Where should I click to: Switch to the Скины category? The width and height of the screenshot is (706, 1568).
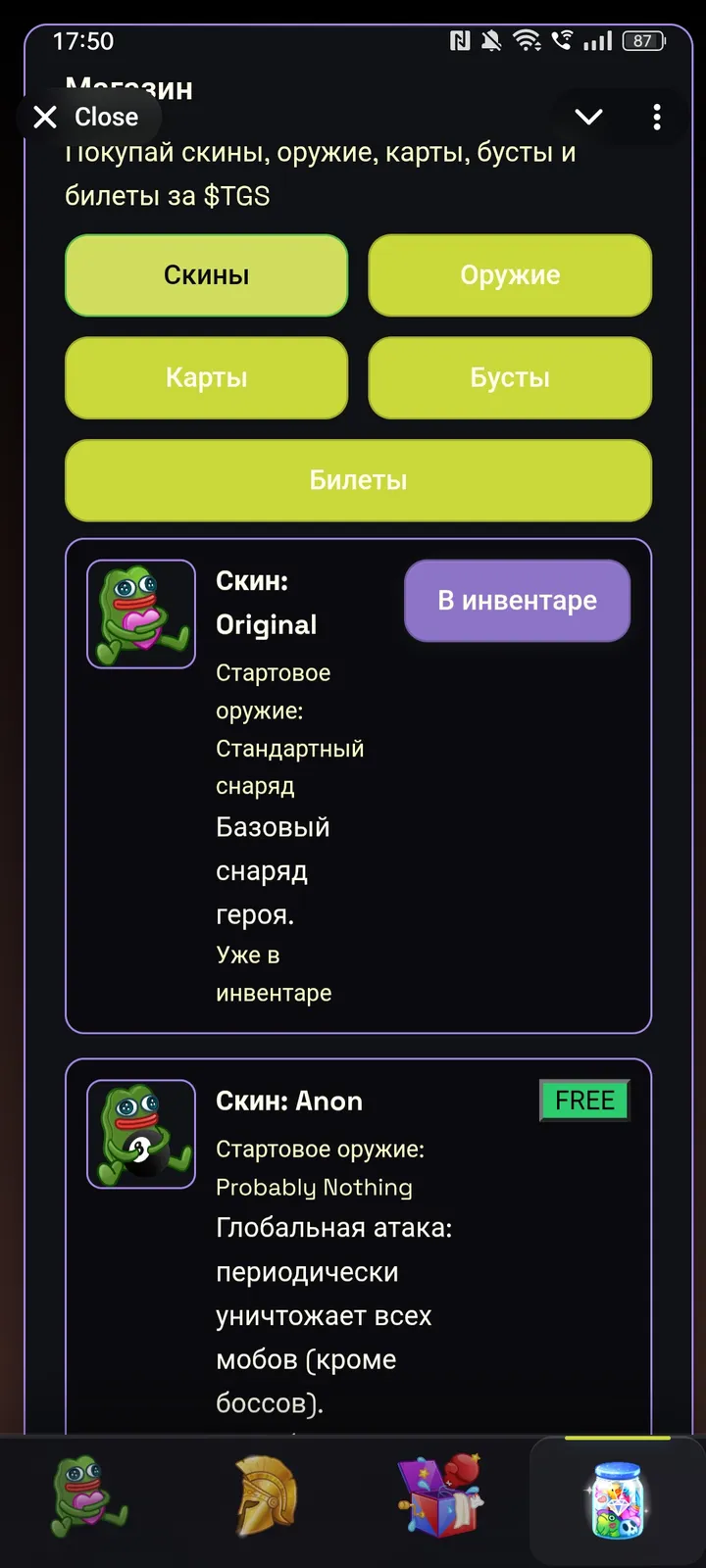click(x=206, y=275)
